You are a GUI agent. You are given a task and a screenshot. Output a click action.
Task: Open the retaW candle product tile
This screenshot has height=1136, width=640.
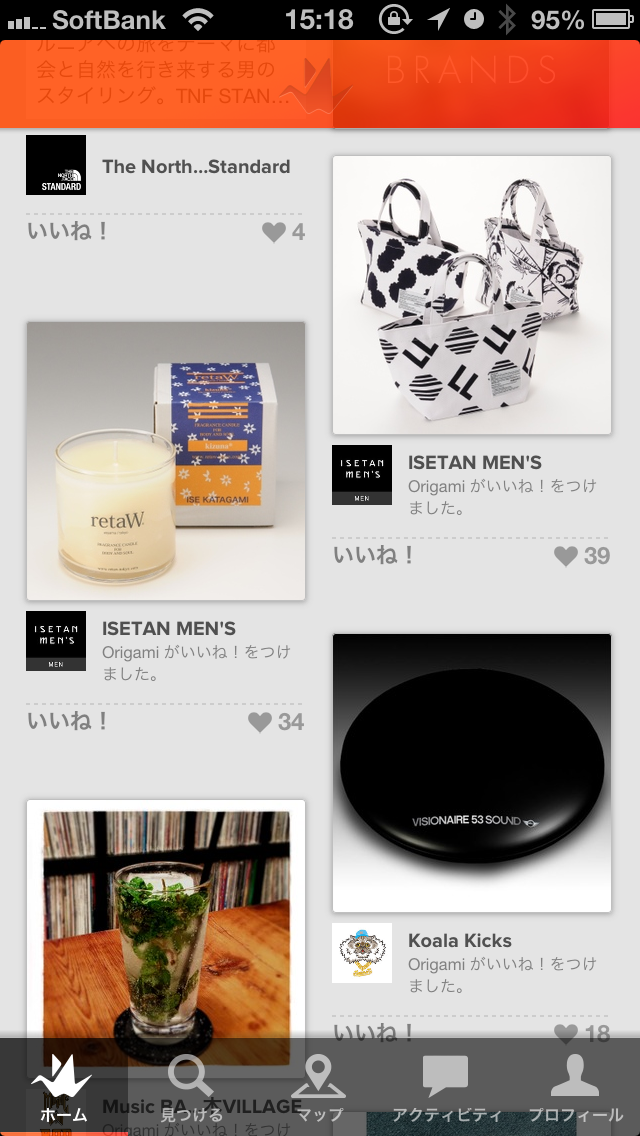coord(166,461)
